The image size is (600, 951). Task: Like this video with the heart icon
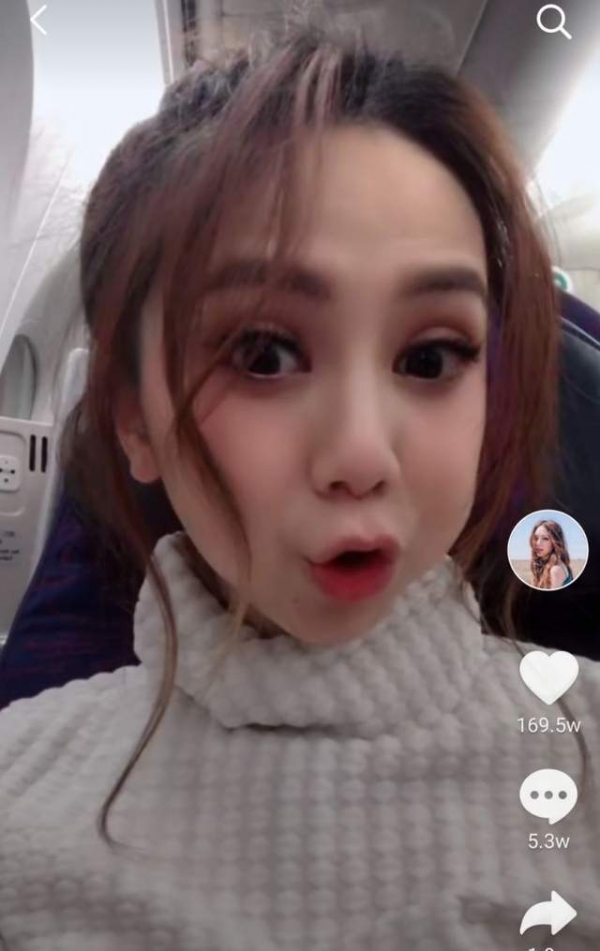pos(549,677)
